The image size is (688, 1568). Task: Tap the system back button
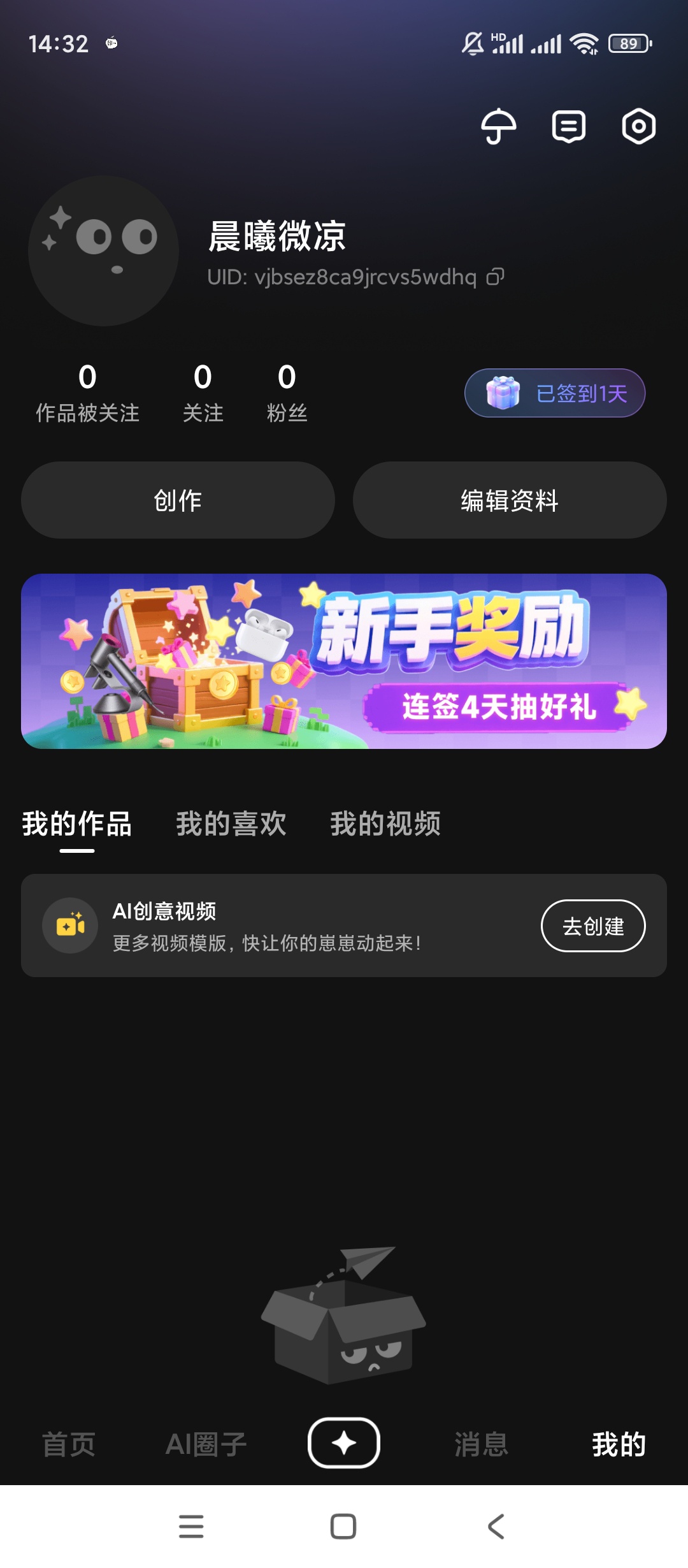[496, 1527]
